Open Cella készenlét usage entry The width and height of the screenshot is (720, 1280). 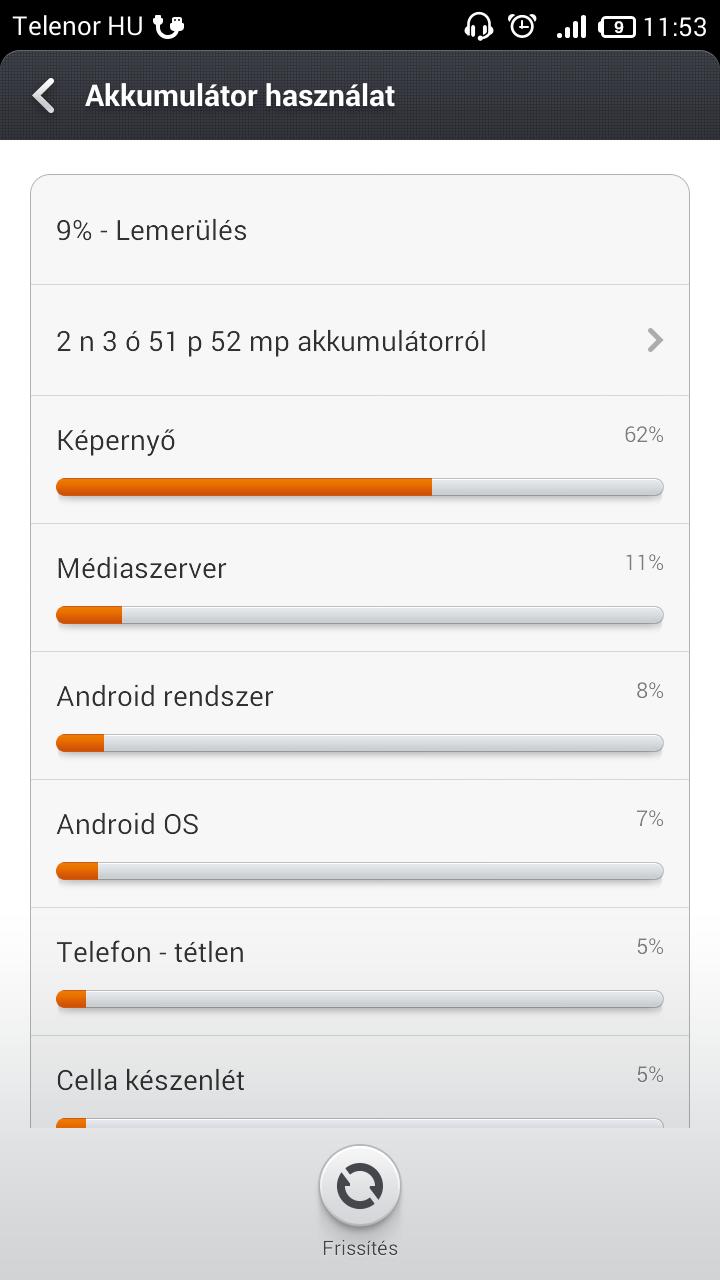(x=360, y=1083)
